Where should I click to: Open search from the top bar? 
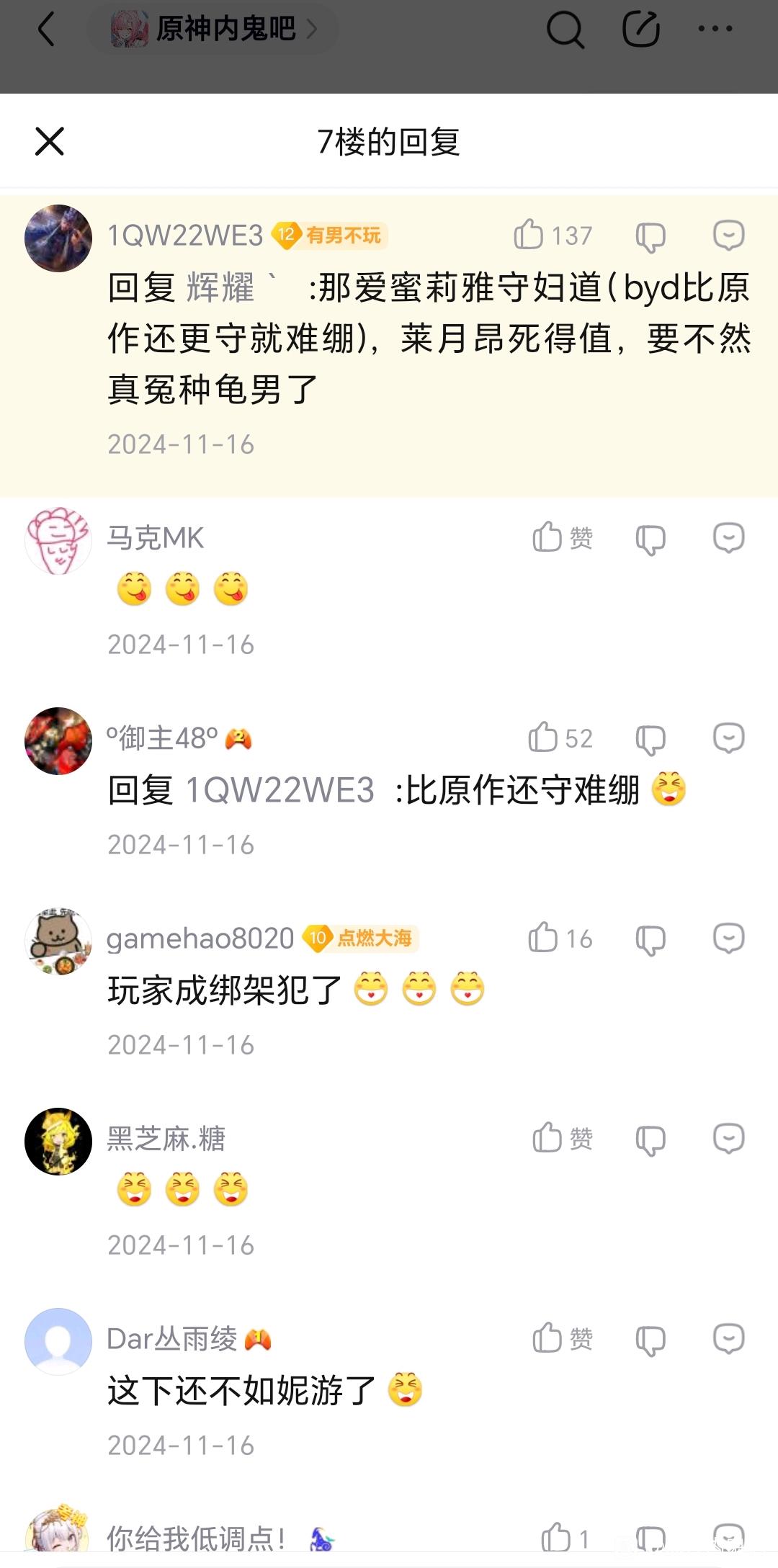(x=565, y=30)
